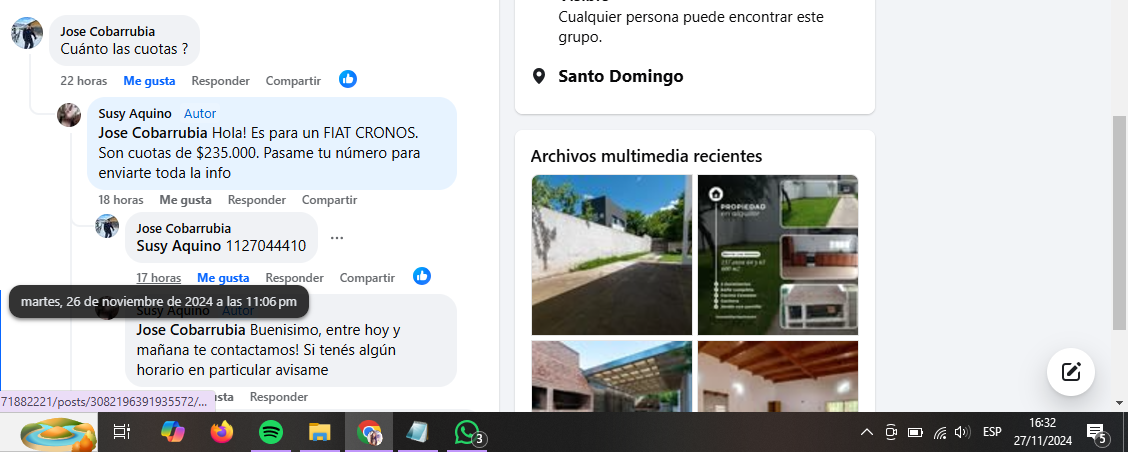Open the brick house pergola photo
Screen dimensions: 1128x452
(612, 376)
